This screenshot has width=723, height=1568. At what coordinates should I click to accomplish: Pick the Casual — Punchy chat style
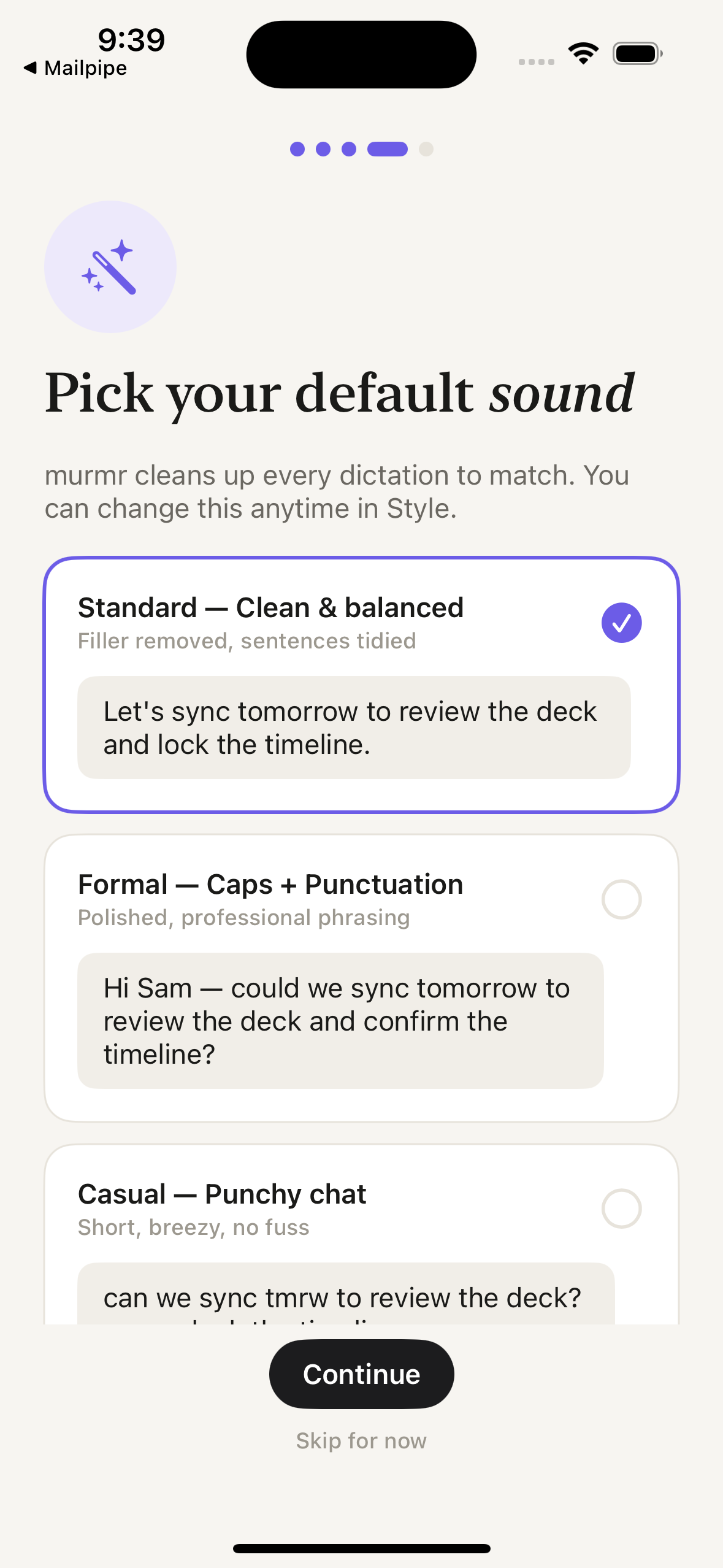tap(361, 1234)
